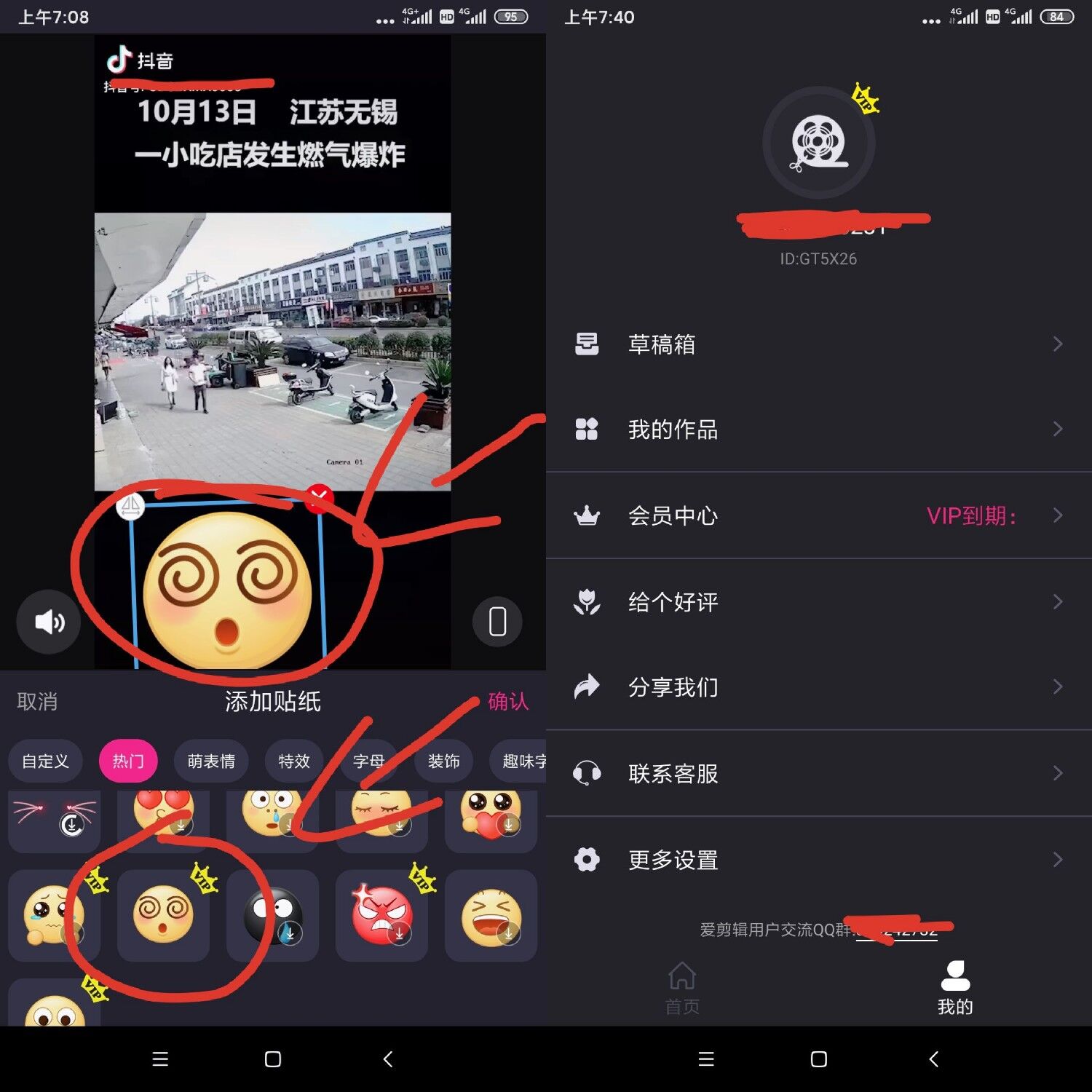1092x1092 pixels.
Task: Tap the phone-shaped aspect ratio icon
Action: 497,622
